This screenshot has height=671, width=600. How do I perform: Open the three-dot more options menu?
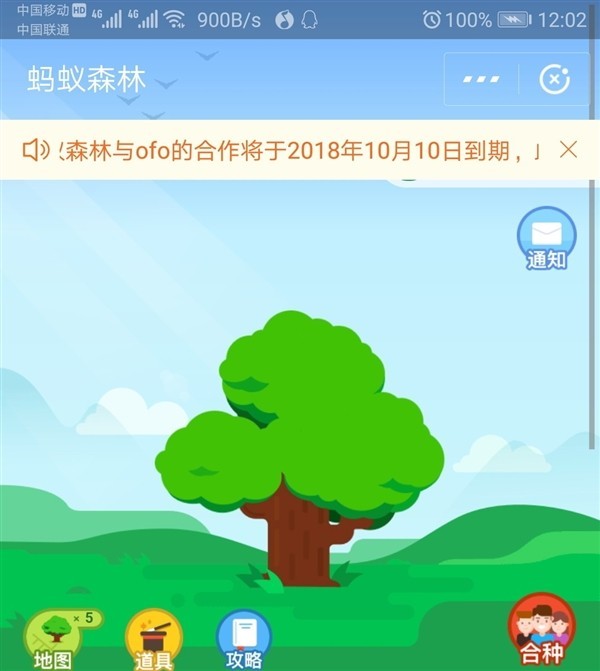[x=481, y=79]
